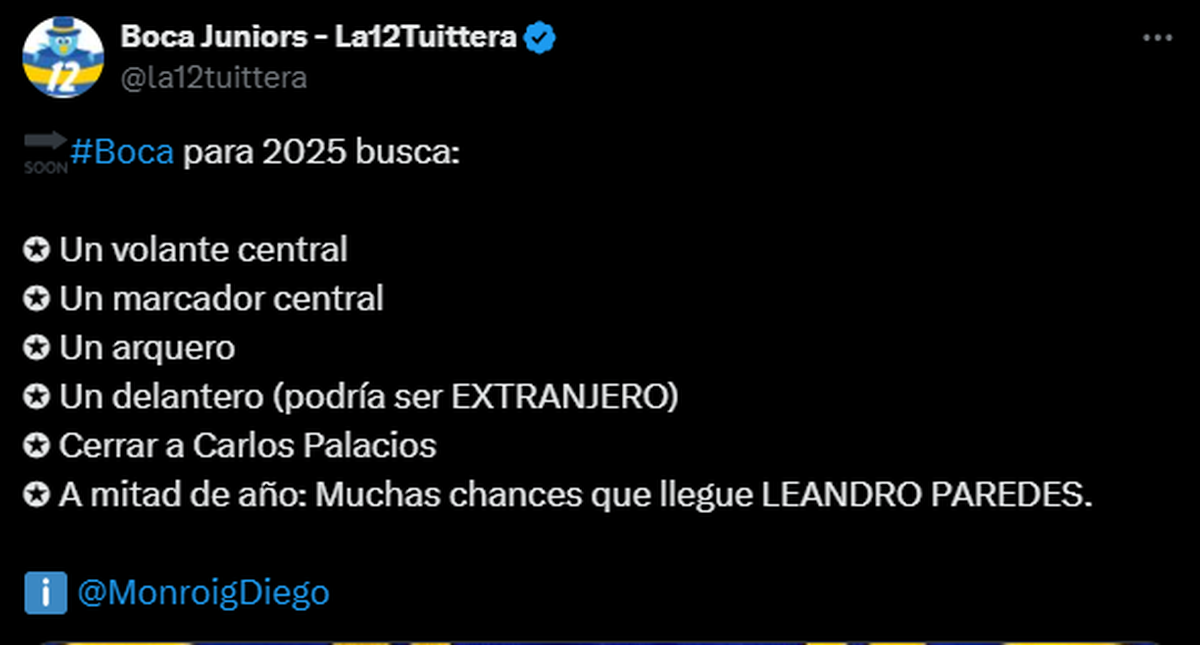Image resolution: width=1200 pixels, height=645 pixels.
Task: Open the La12Tuittera profile picture
Action: pos(63,57)
